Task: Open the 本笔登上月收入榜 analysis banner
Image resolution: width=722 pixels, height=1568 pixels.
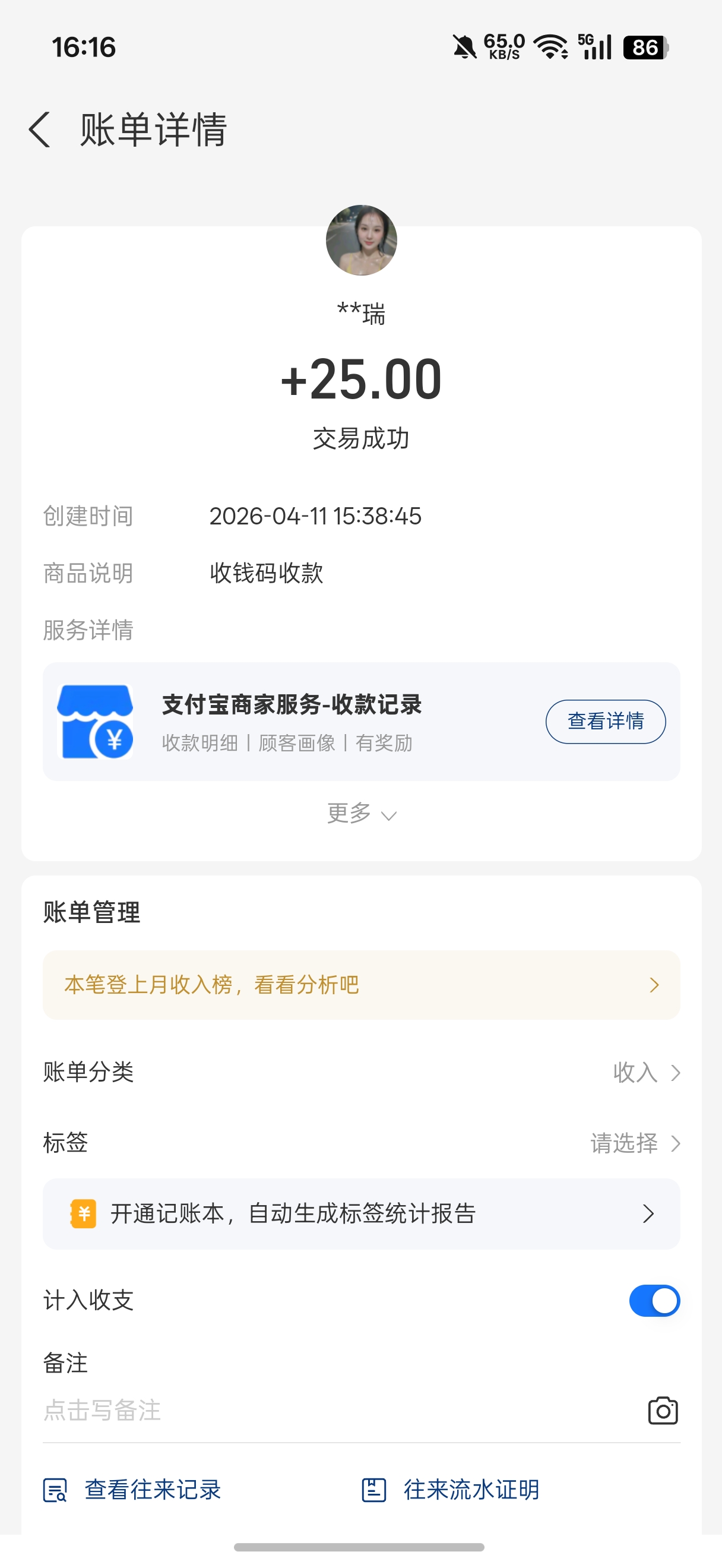Action: (362, 985)
